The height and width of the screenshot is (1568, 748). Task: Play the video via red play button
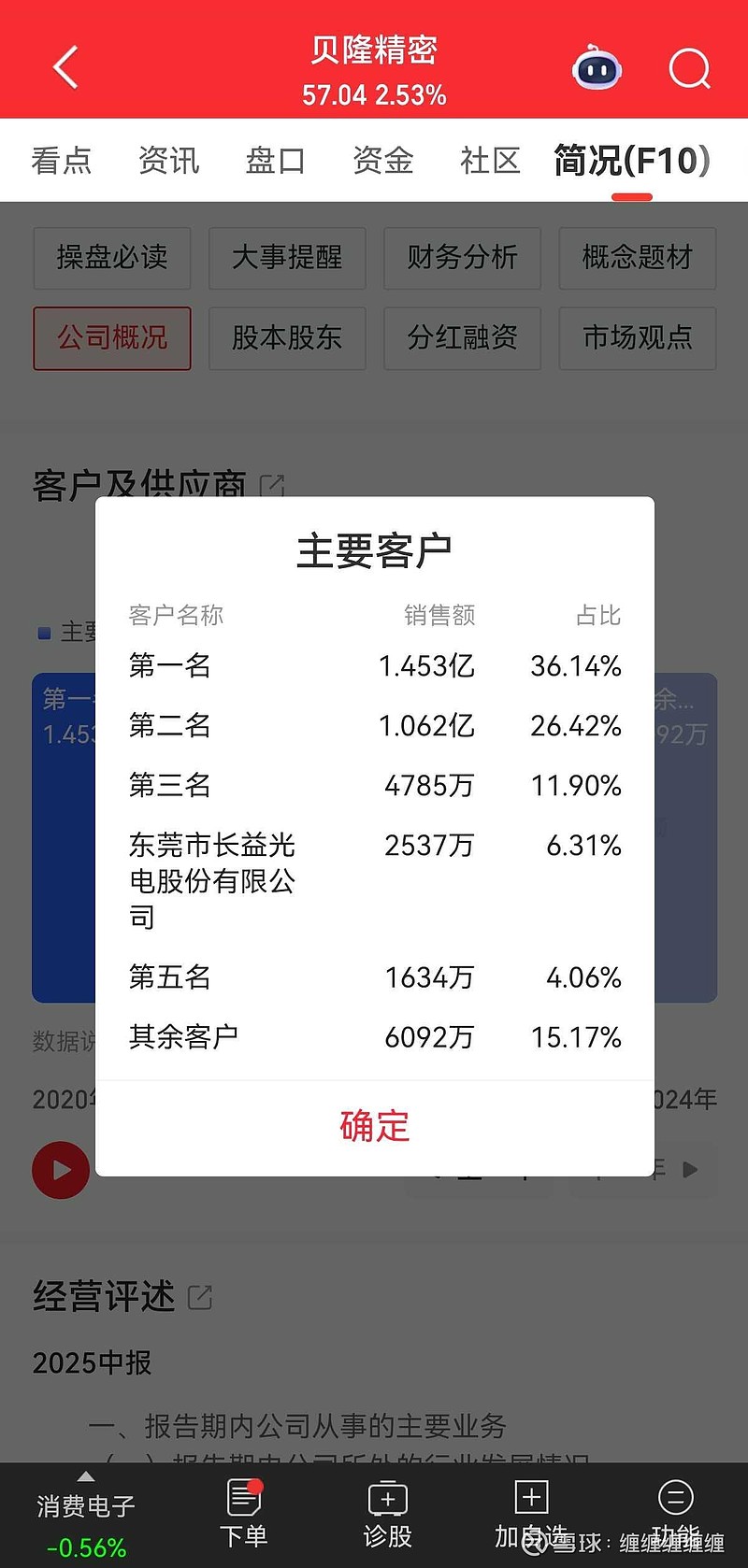[x=60, y=1170]
